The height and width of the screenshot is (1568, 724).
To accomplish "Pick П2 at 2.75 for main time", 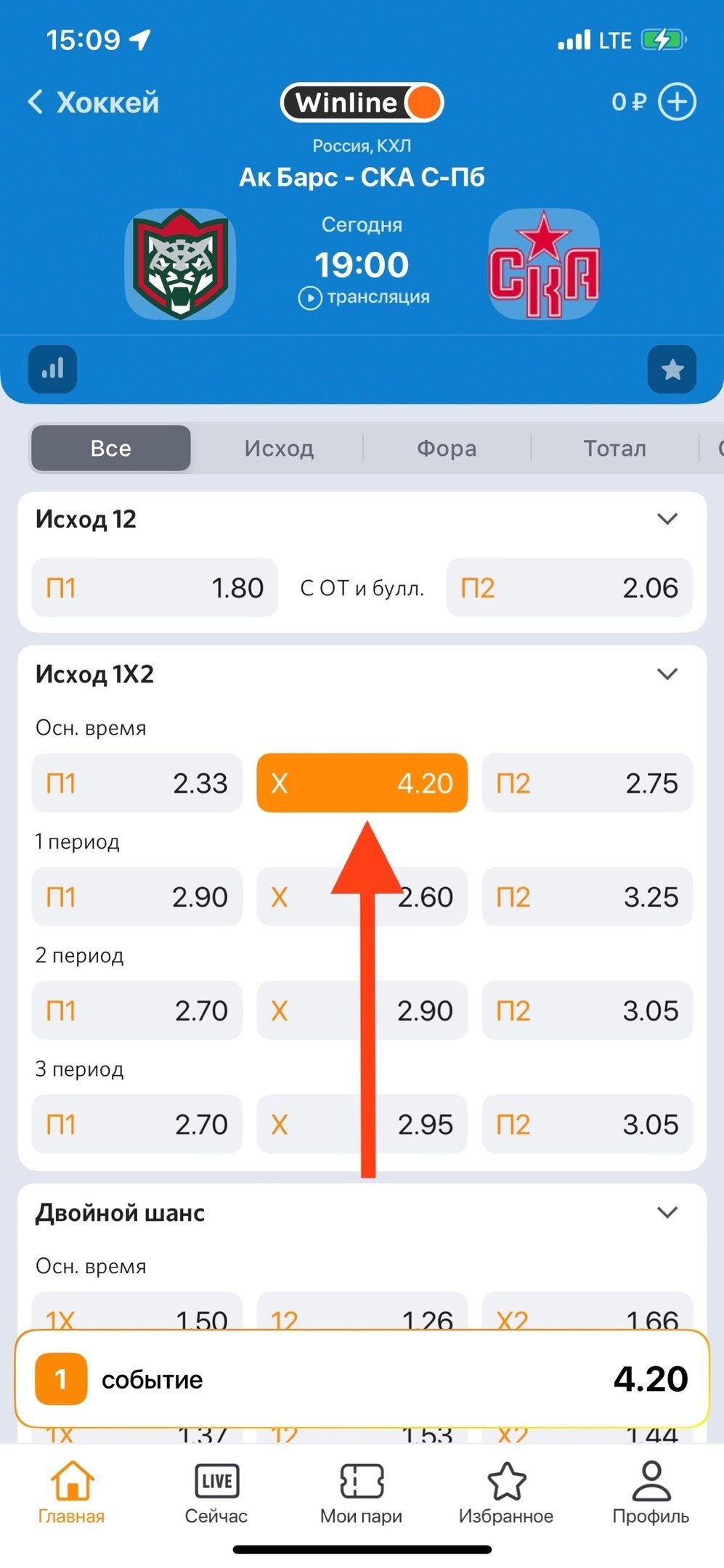I will tap(587, 783).
